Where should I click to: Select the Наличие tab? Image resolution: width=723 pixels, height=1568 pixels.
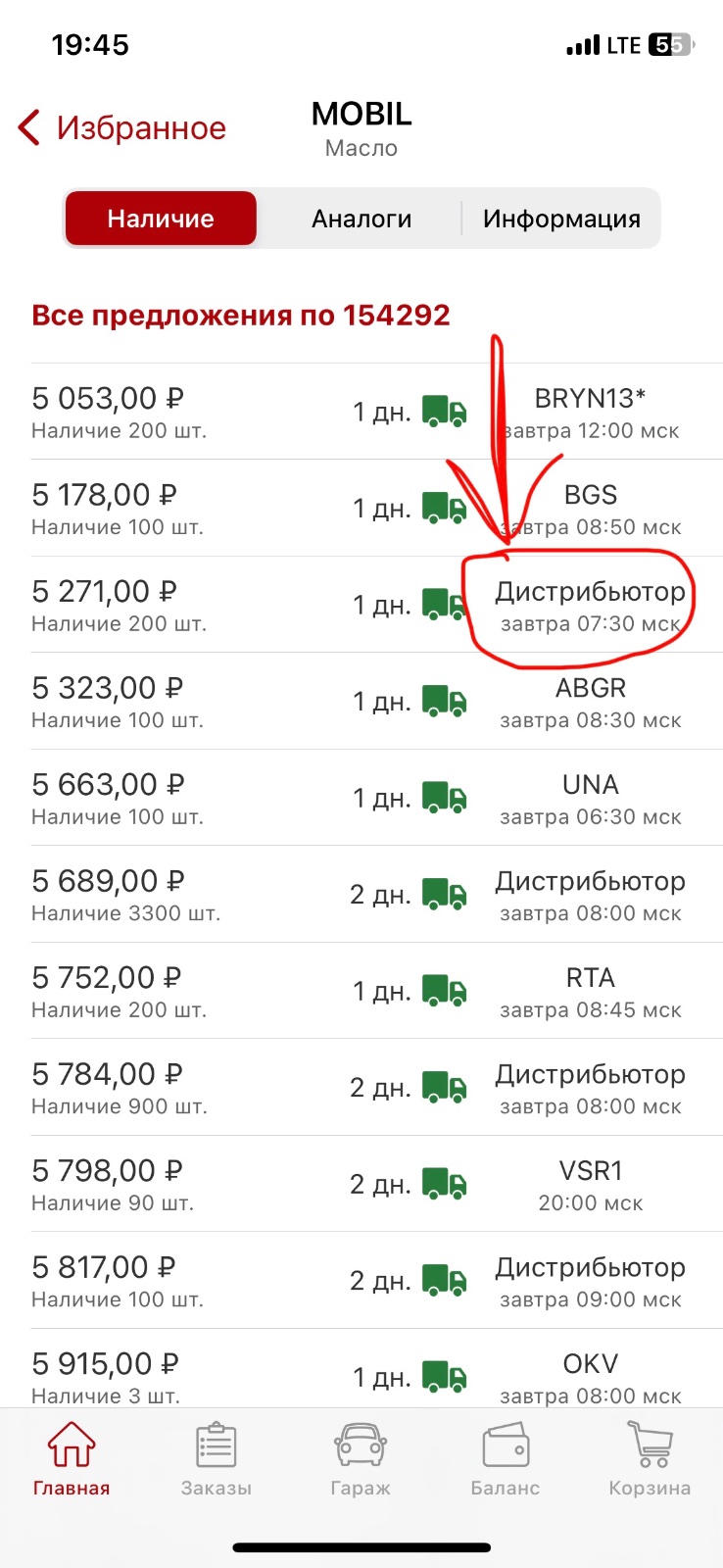tap(161, 219)
